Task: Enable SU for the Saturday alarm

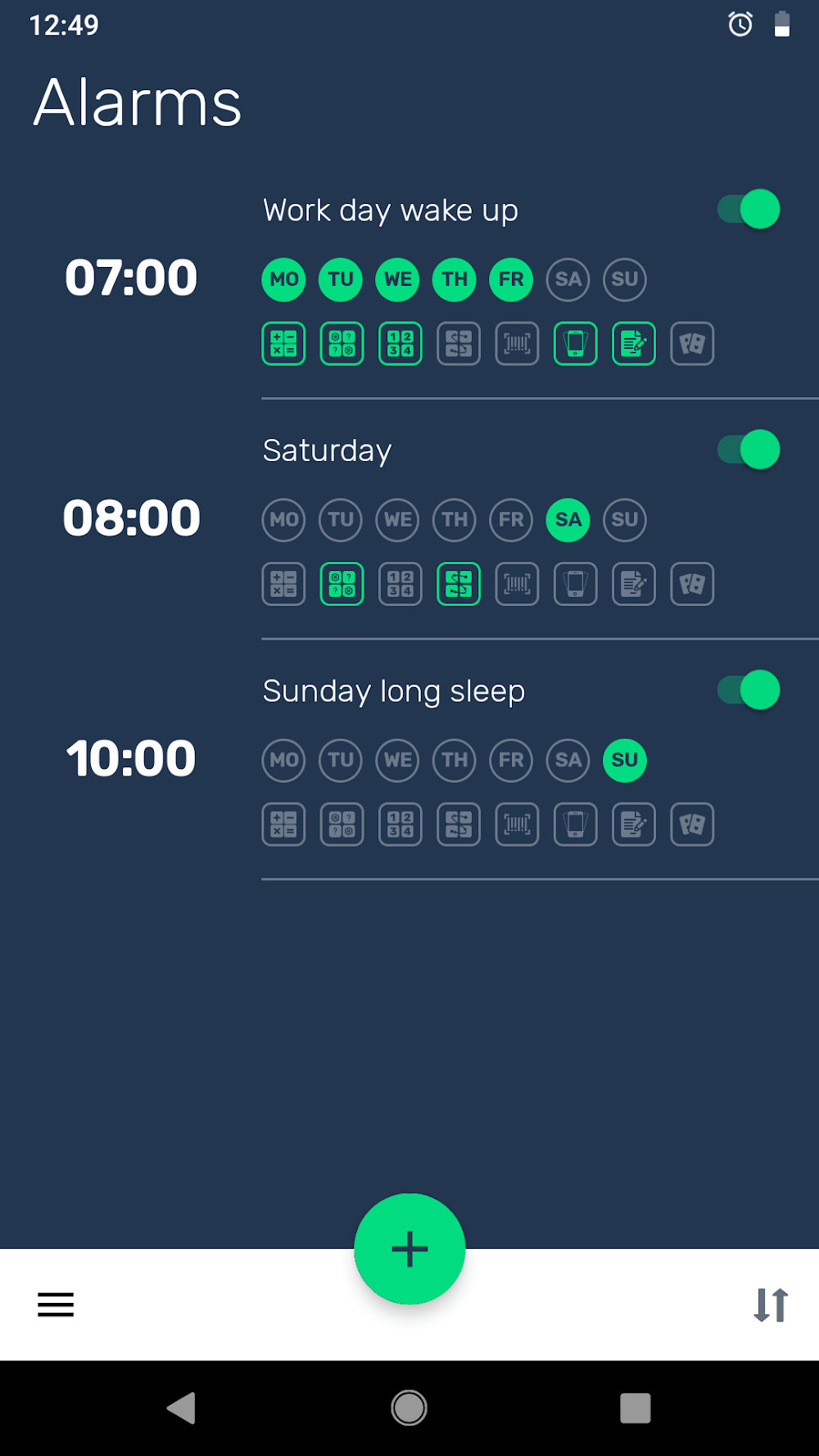Action: tap(625, 519)
